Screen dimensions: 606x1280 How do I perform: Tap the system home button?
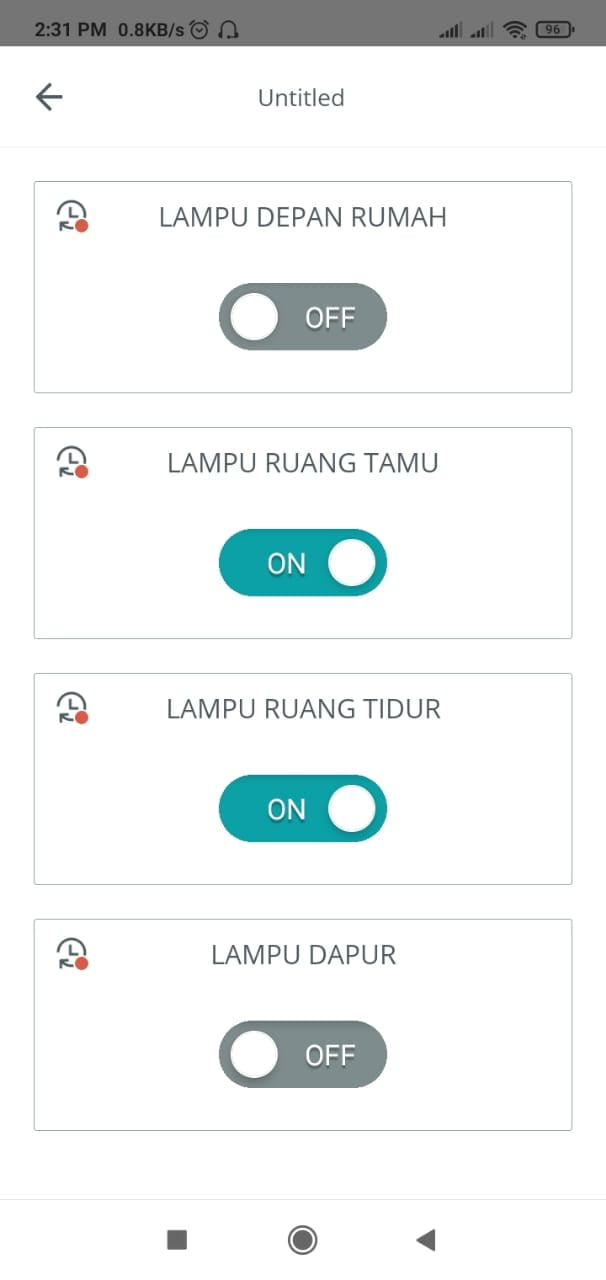(302, 1240)
